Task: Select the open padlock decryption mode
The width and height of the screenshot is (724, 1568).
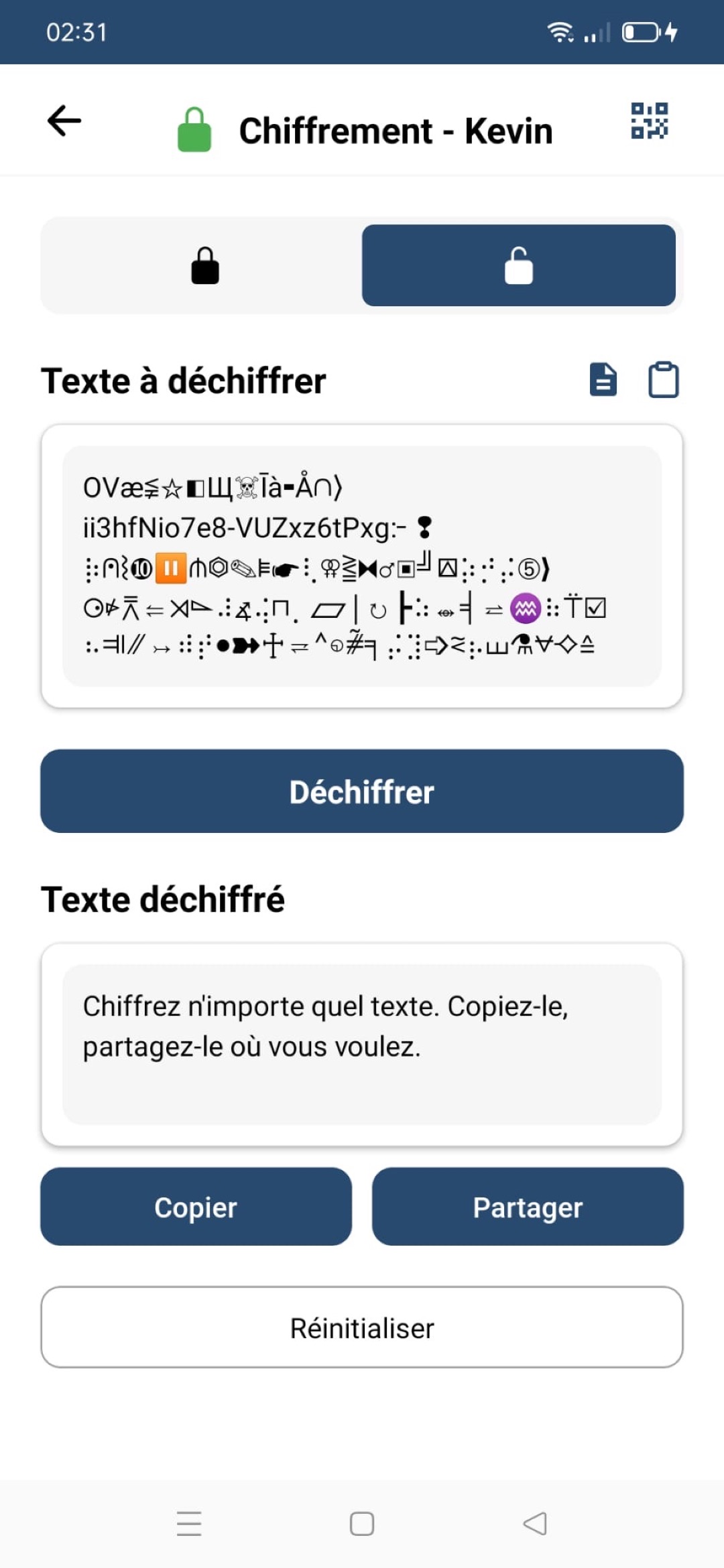Action: 521,266
